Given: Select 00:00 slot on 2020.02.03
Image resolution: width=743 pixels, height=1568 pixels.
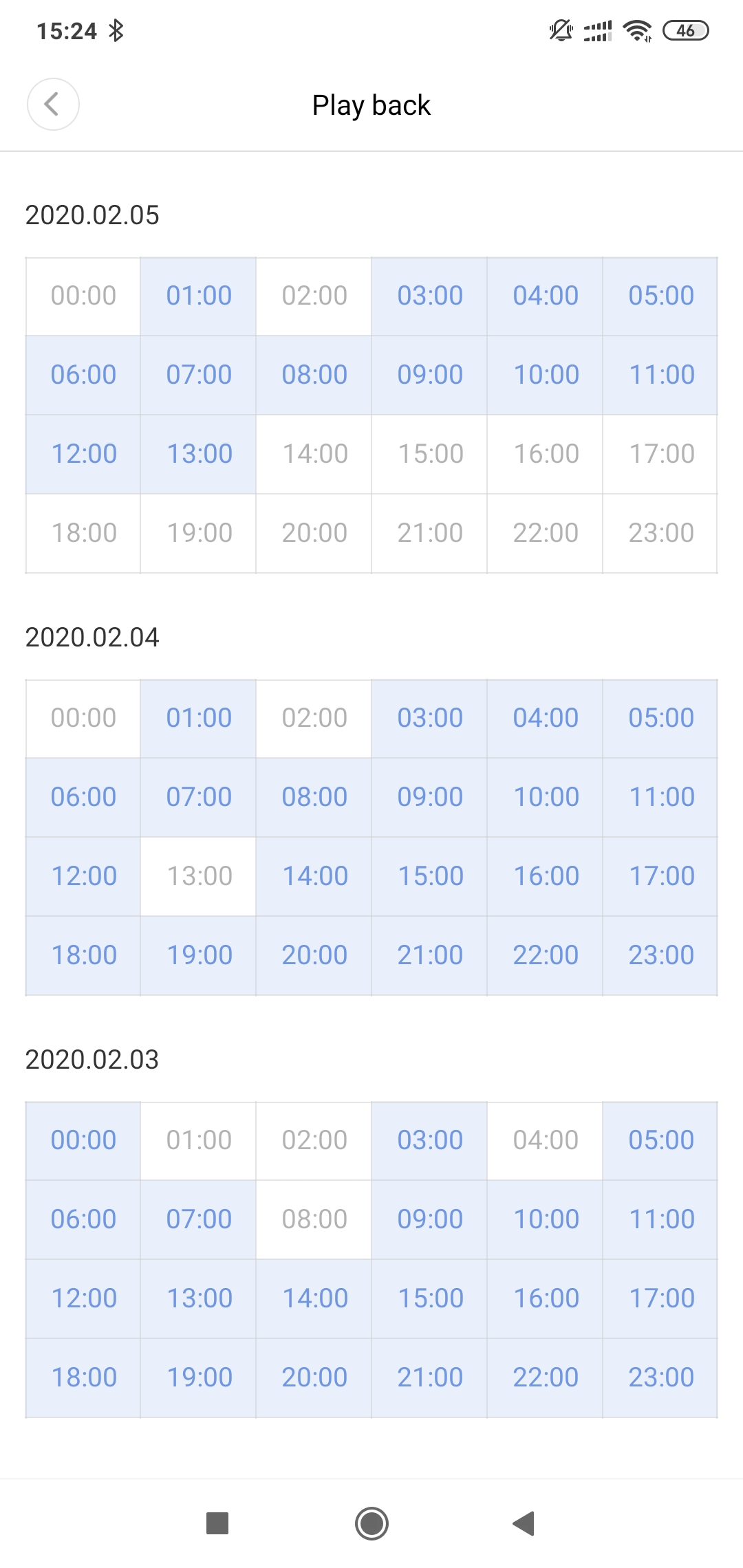Looking at the screenshot, I should pyautogui.click(x=83, y=1141).
